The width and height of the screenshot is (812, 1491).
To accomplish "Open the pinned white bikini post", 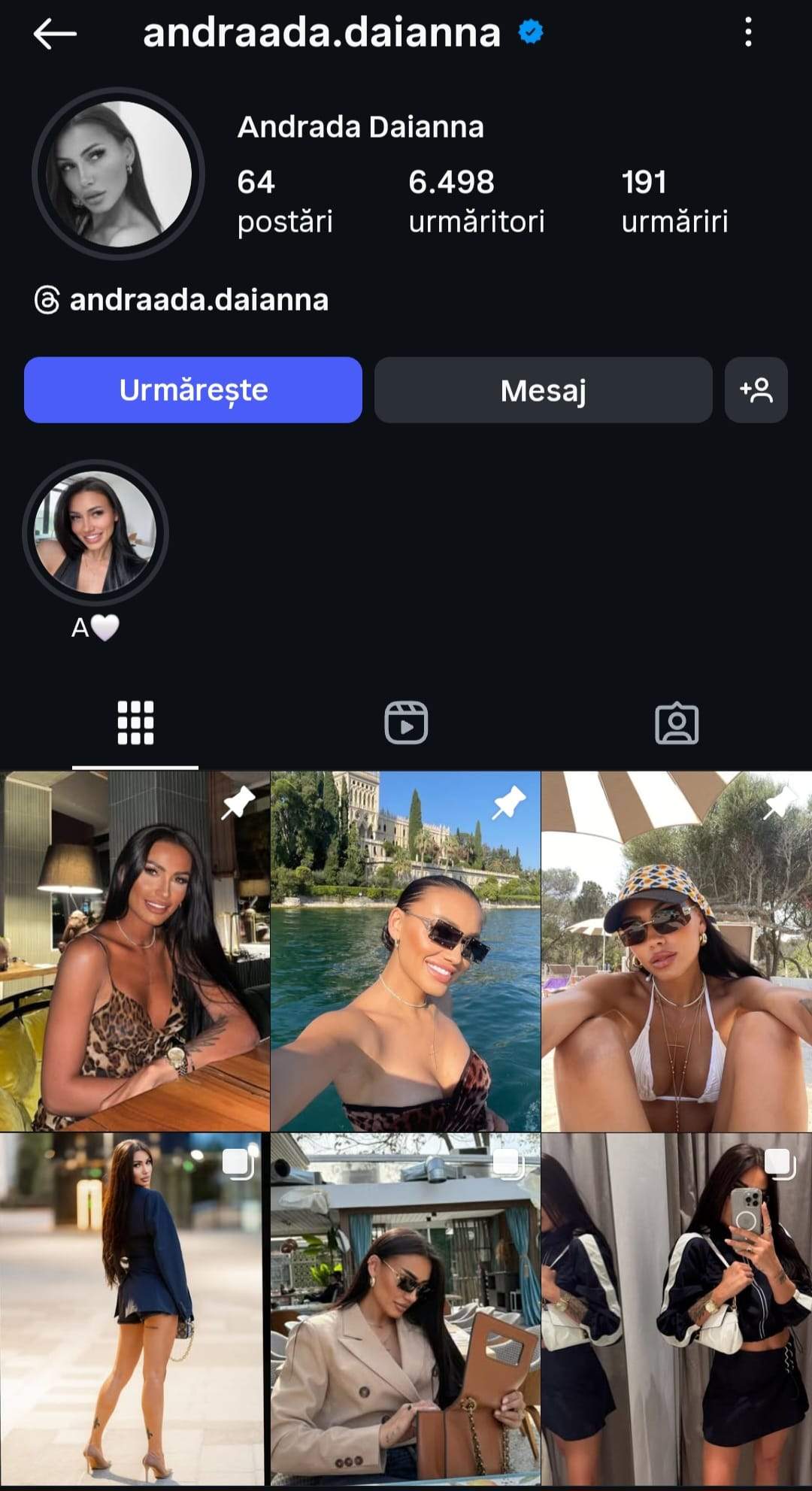I will [676, 950].
